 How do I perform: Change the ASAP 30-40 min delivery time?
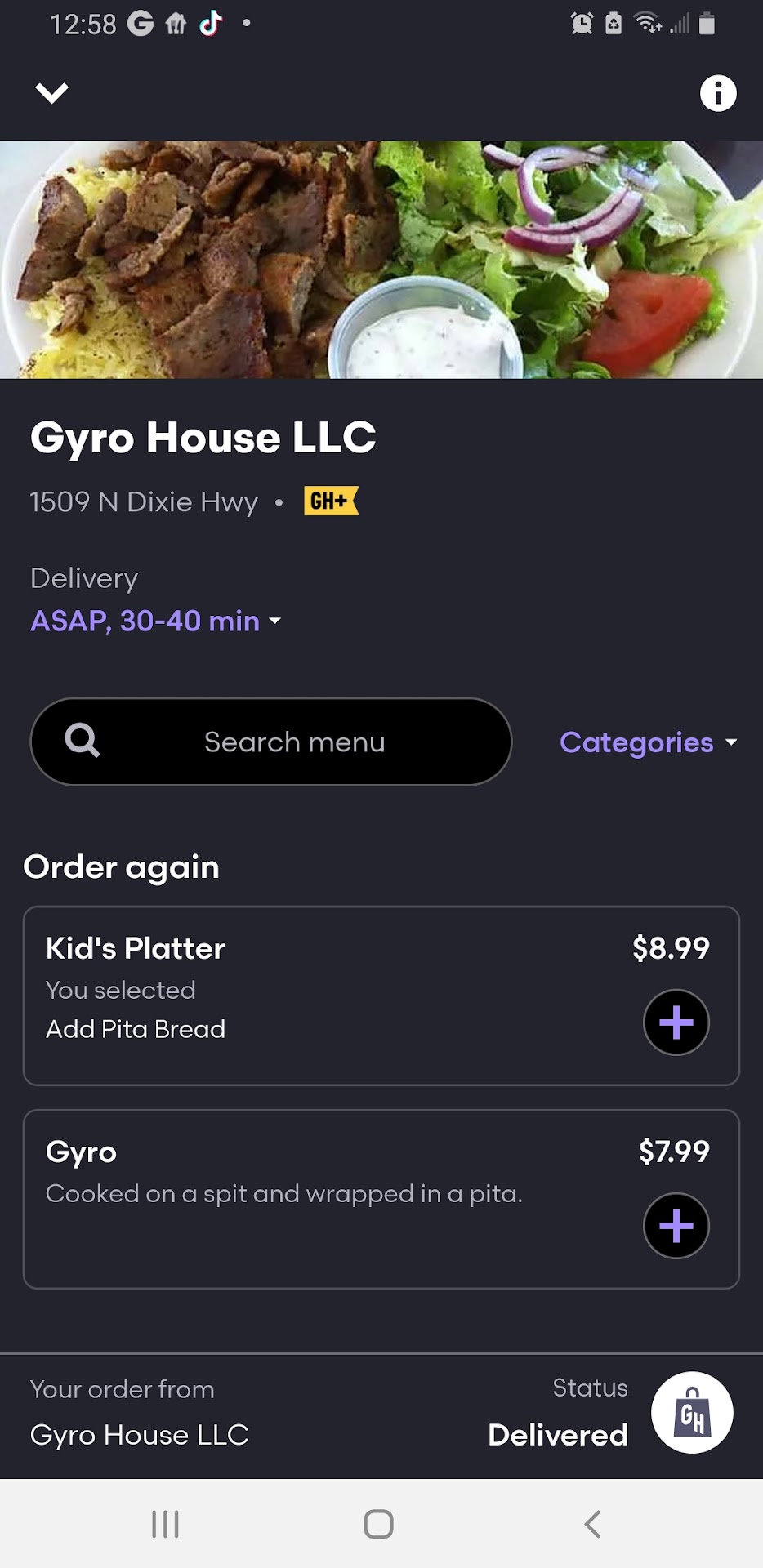coord(155,621)
